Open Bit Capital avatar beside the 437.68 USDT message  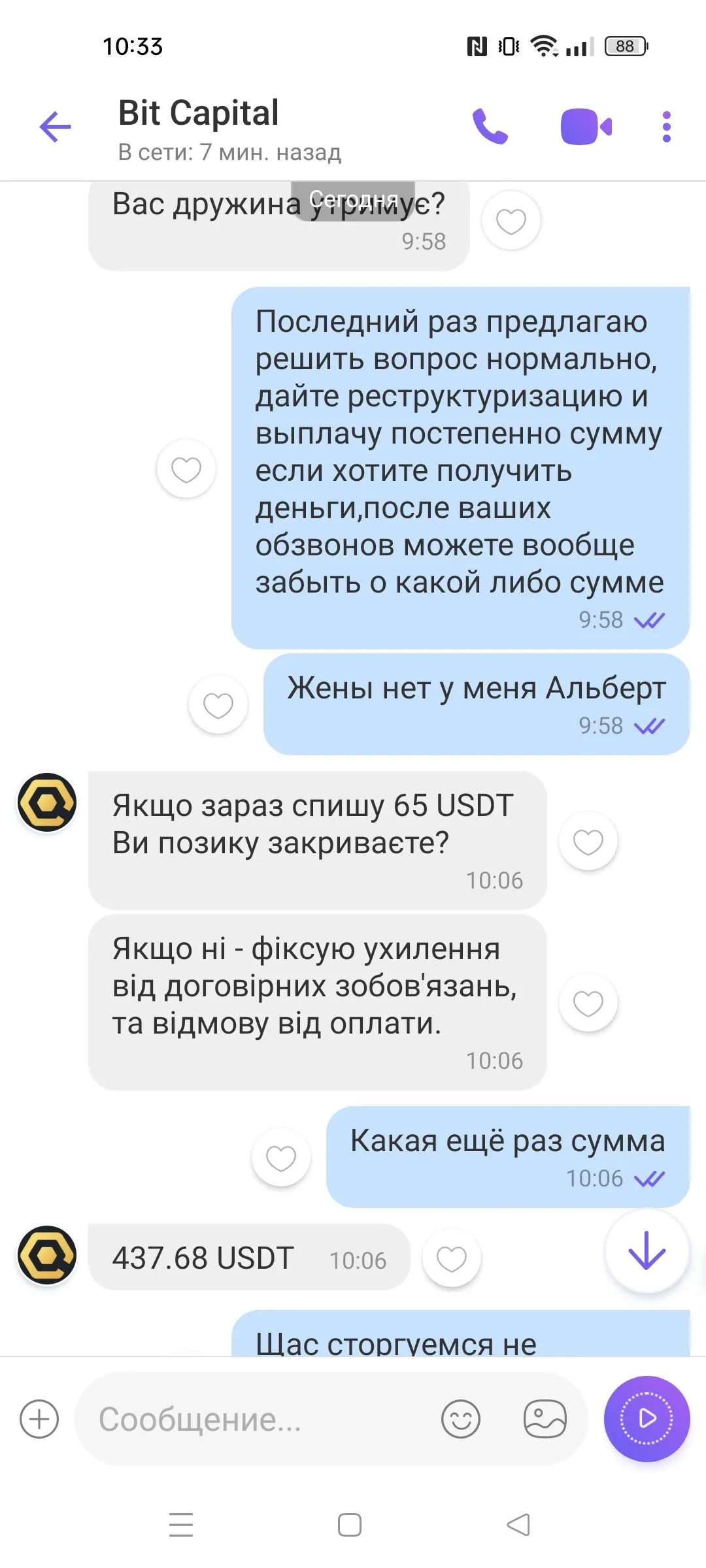(47, 1255)
